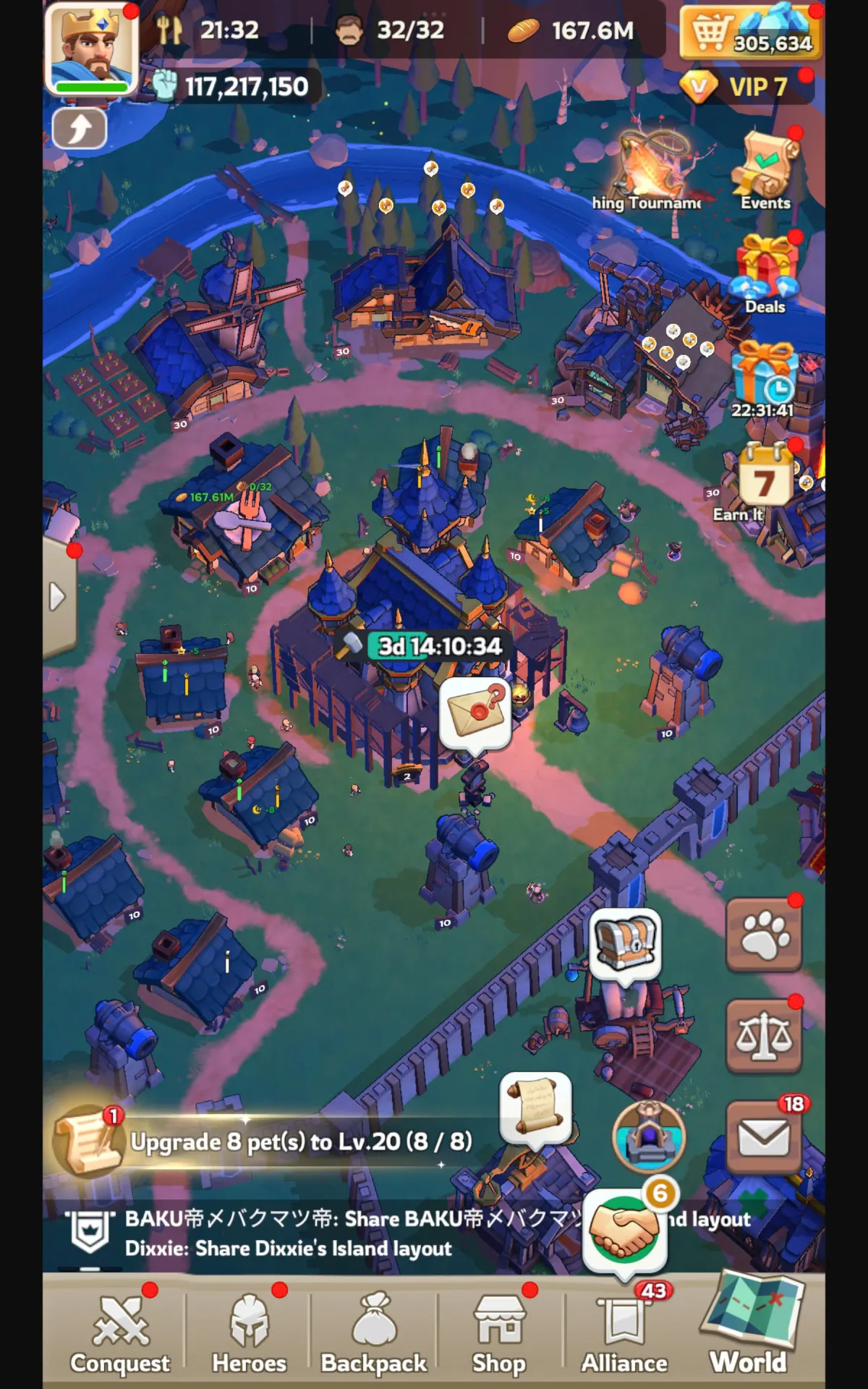868x1389 pixels.
Task: Open the mailbox with 18 messages
Action: tap(764, 1137)
